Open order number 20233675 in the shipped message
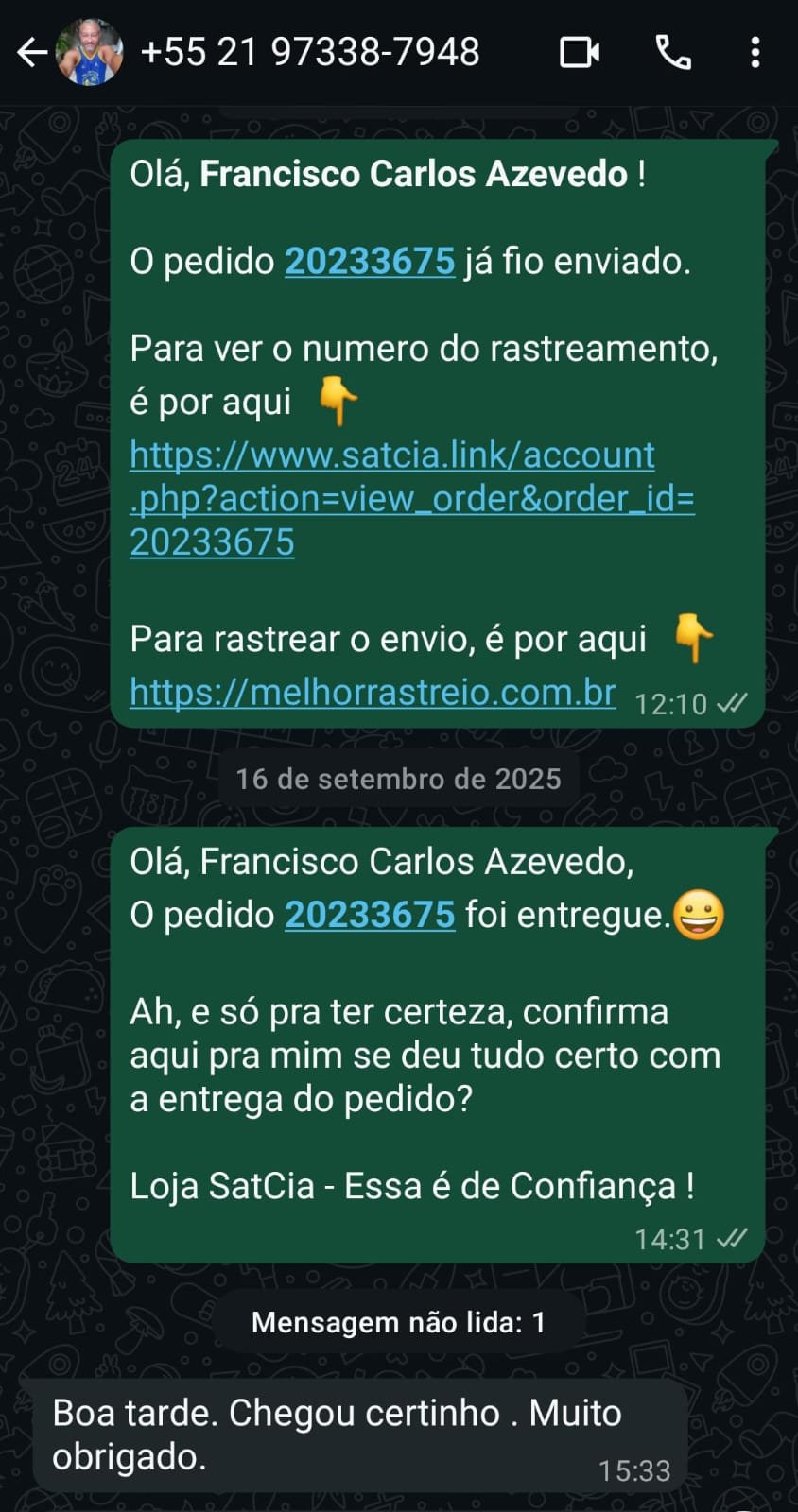 point(370,262)
